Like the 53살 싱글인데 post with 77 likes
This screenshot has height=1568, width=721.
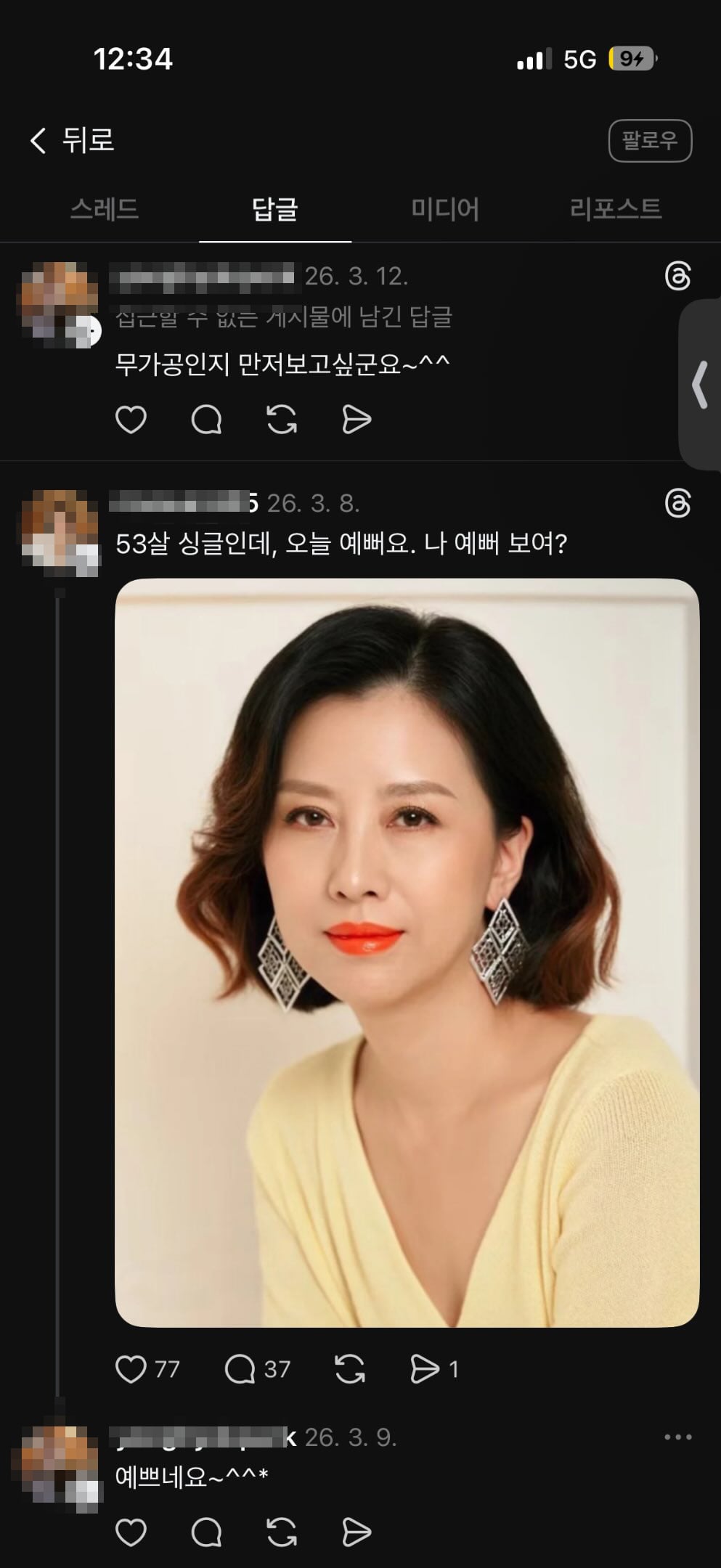(x=147, y=1369)
